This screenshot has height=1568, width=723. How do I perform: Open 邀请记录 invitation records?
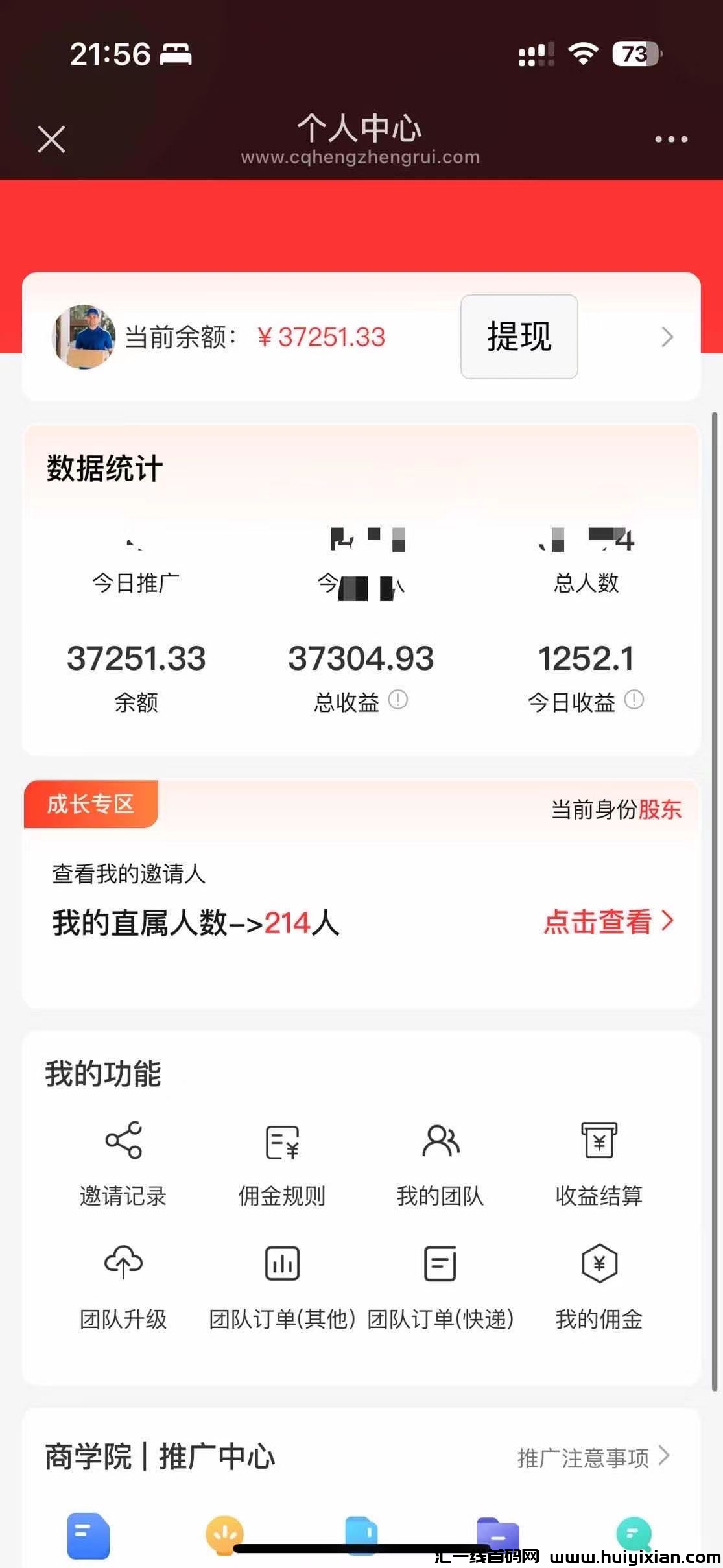tap(123, 1162)
